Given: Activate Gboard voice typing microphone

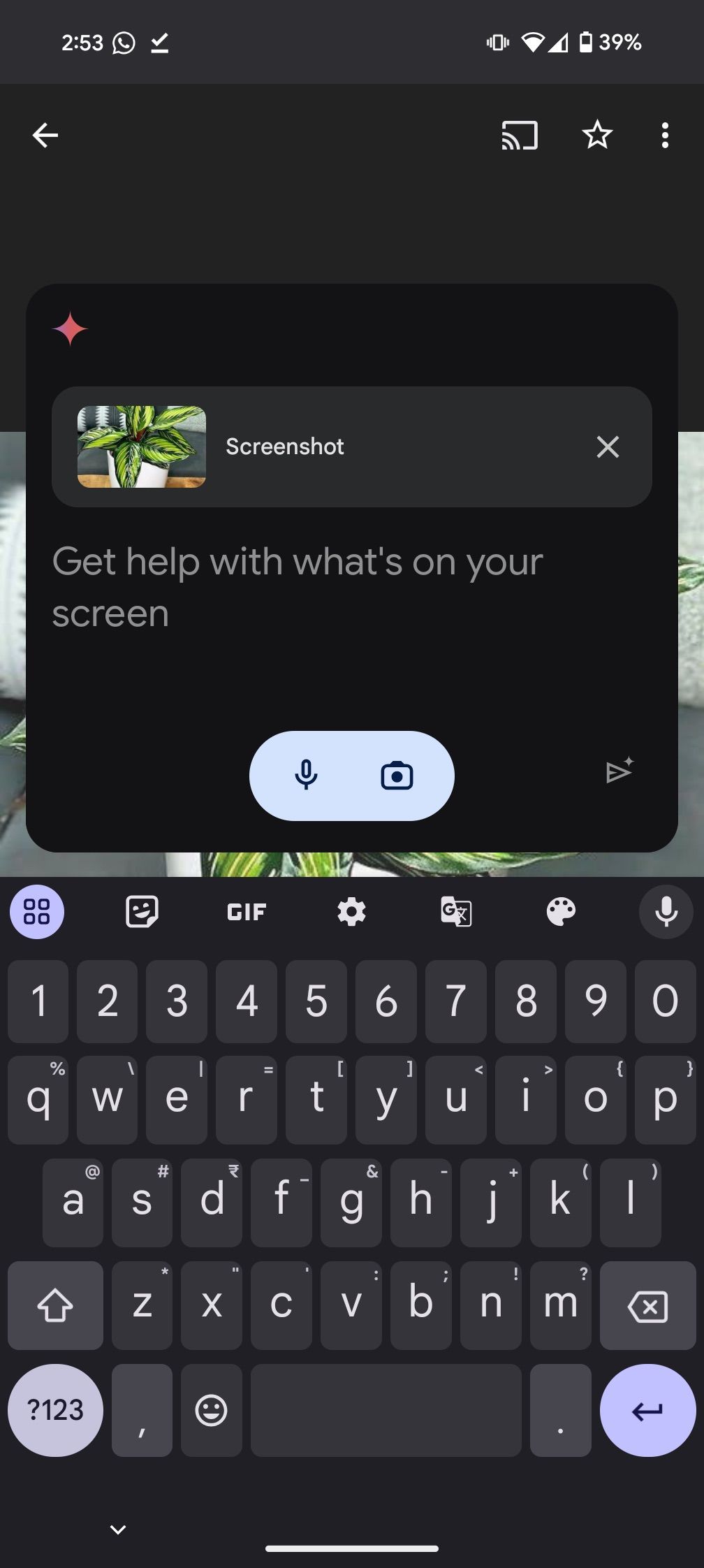Looking at the screenshot, I should pos(666,911).
